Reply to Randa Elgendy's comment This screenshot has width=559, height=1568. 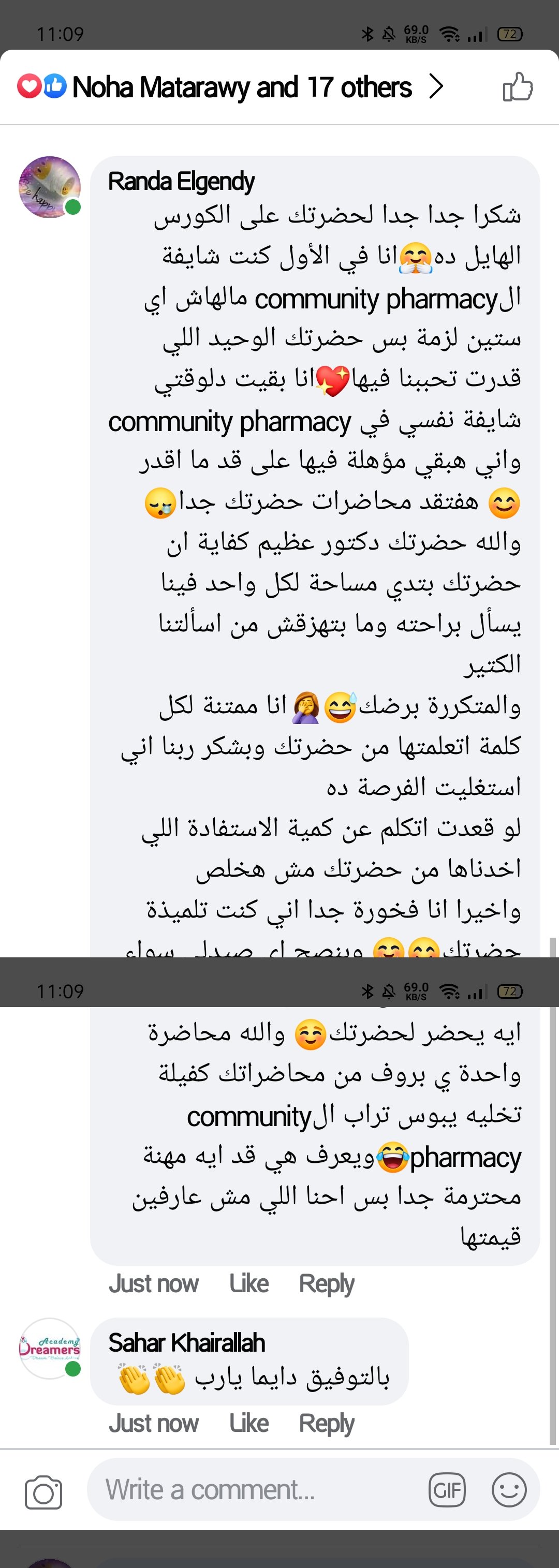pos(327,1284)
